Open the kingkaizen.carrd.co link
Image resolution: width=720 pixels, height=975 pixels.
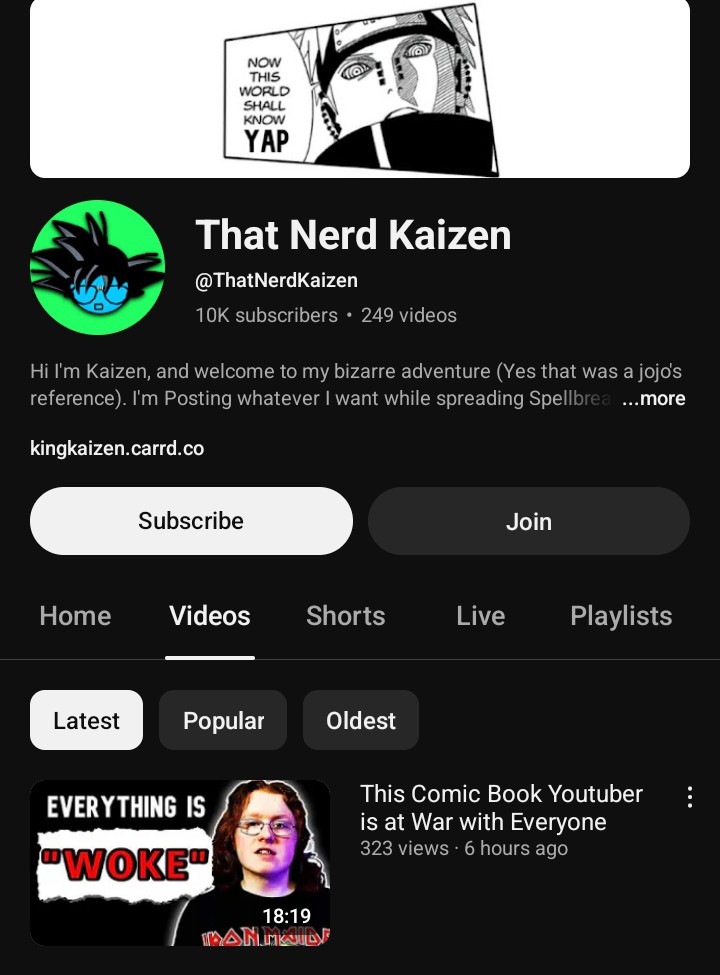(x=117, y=448)
